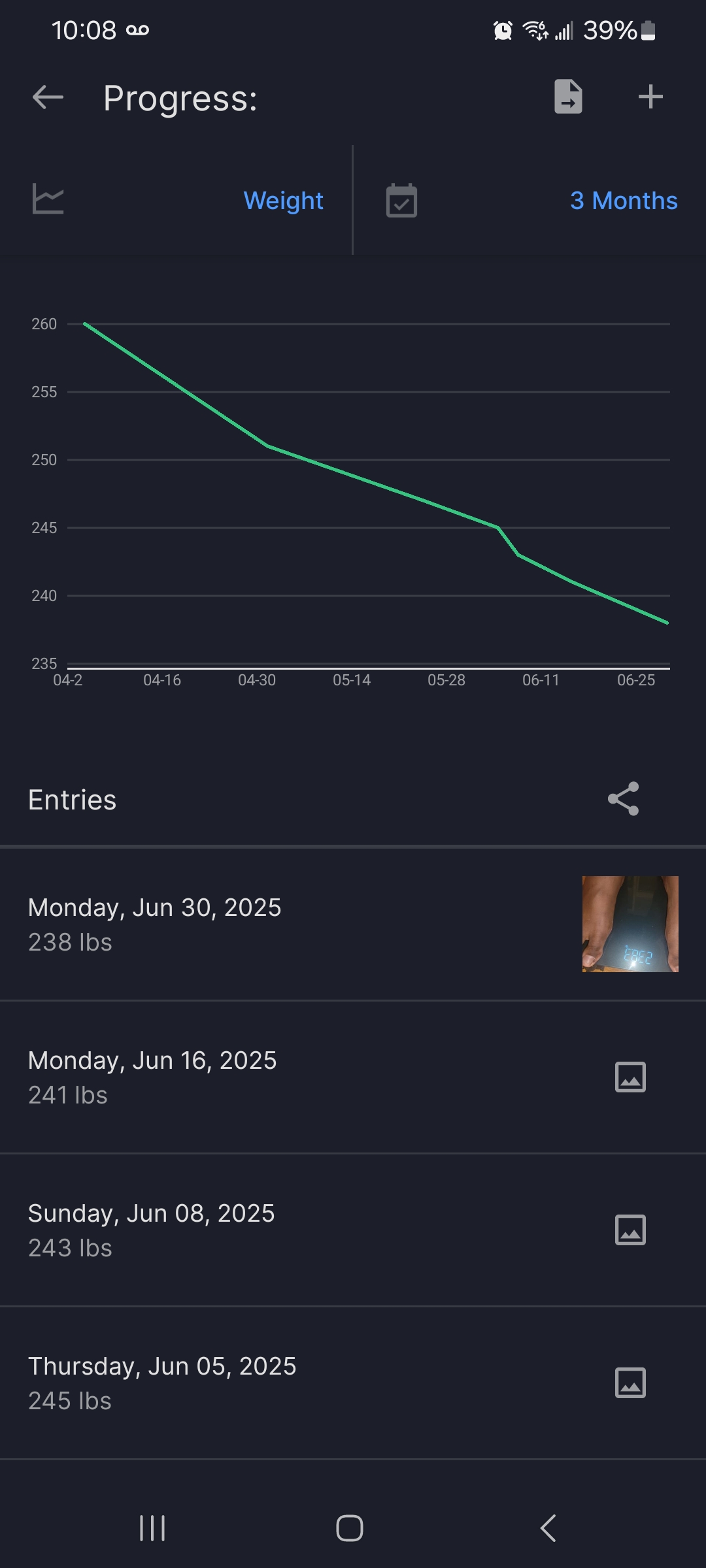
Task: Add a photo to the Jun 08 entry
Action: (x=630, y=1230)
